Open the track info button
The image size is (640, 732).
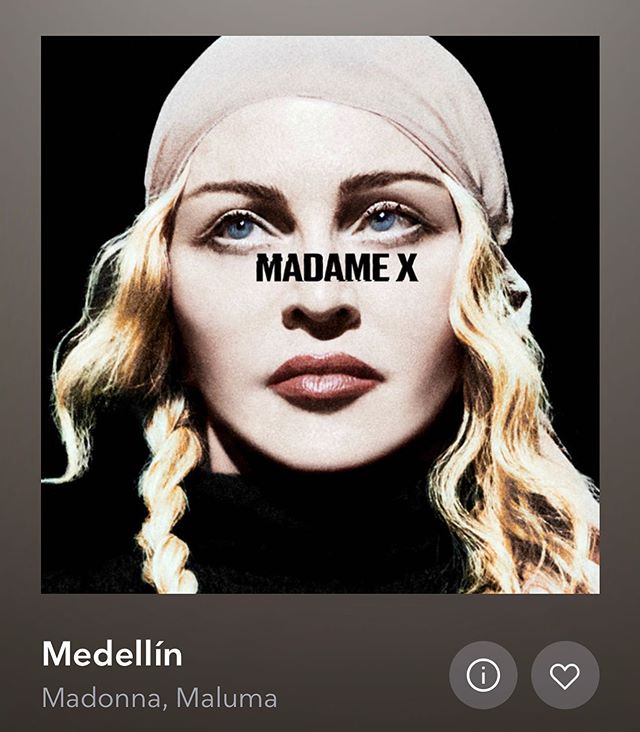pyautogui.click(x=483, y=676)
